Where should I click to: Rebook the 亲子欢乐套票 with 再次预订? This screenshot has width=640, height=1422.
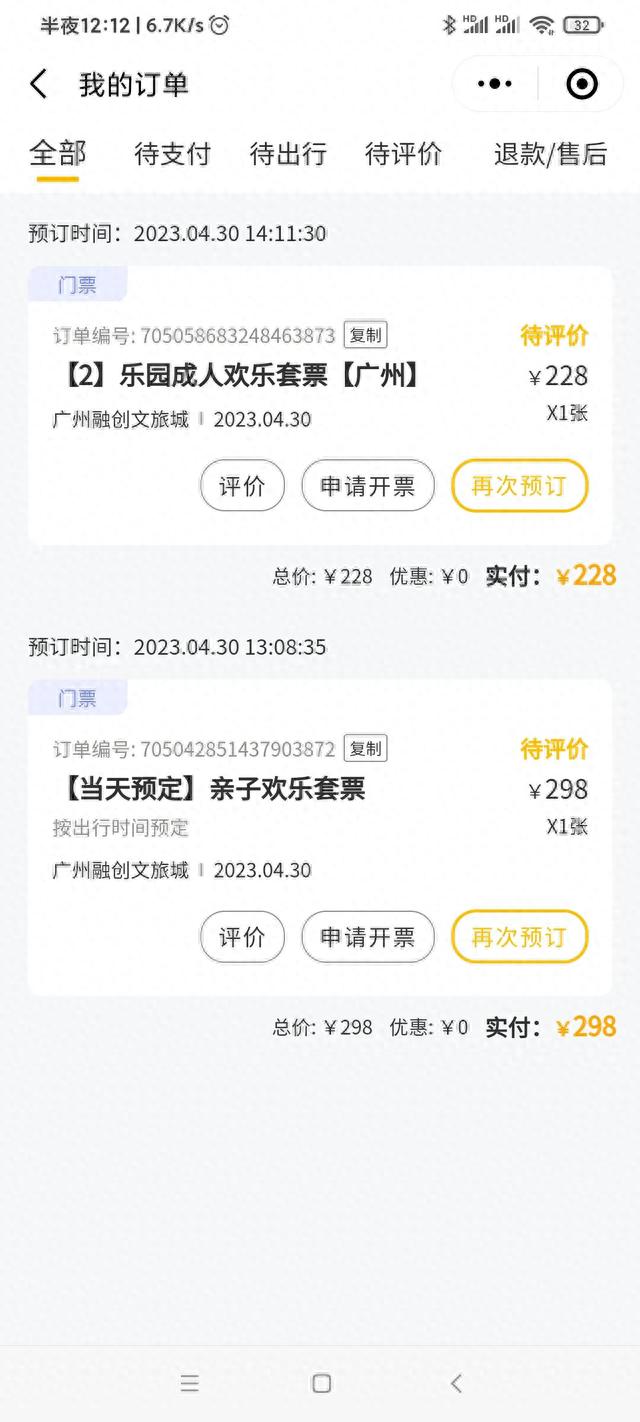pyautogui.click(x=519, y=937)
